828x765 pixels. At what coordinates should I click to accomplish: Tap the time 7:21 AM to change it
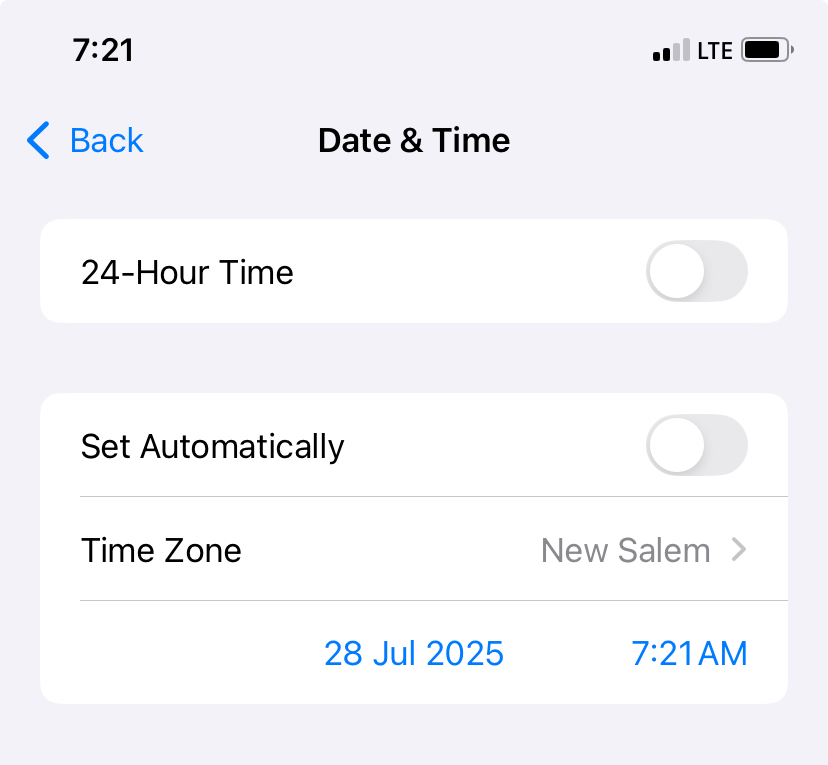tap(689, 654)
